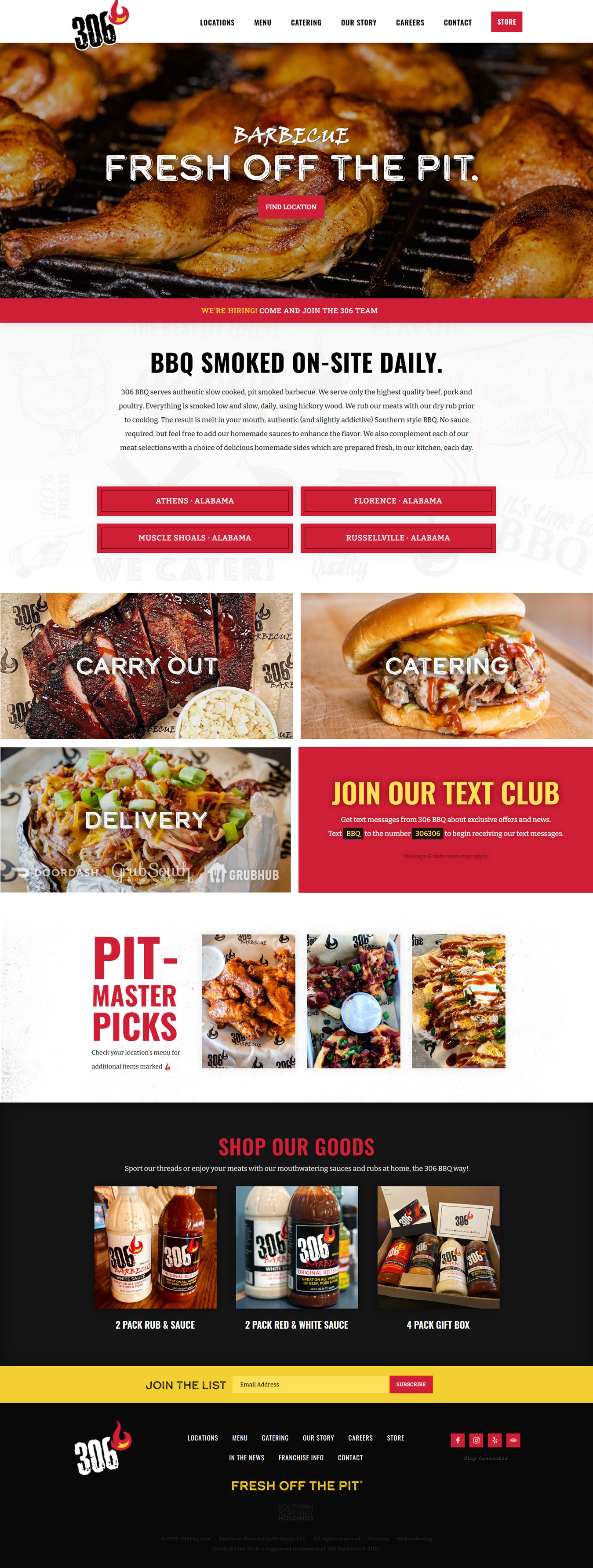Pick the Muscle Shoals Alabama location
The width and height of the screenshot is (593, 1568).
(x=195, y=538)
